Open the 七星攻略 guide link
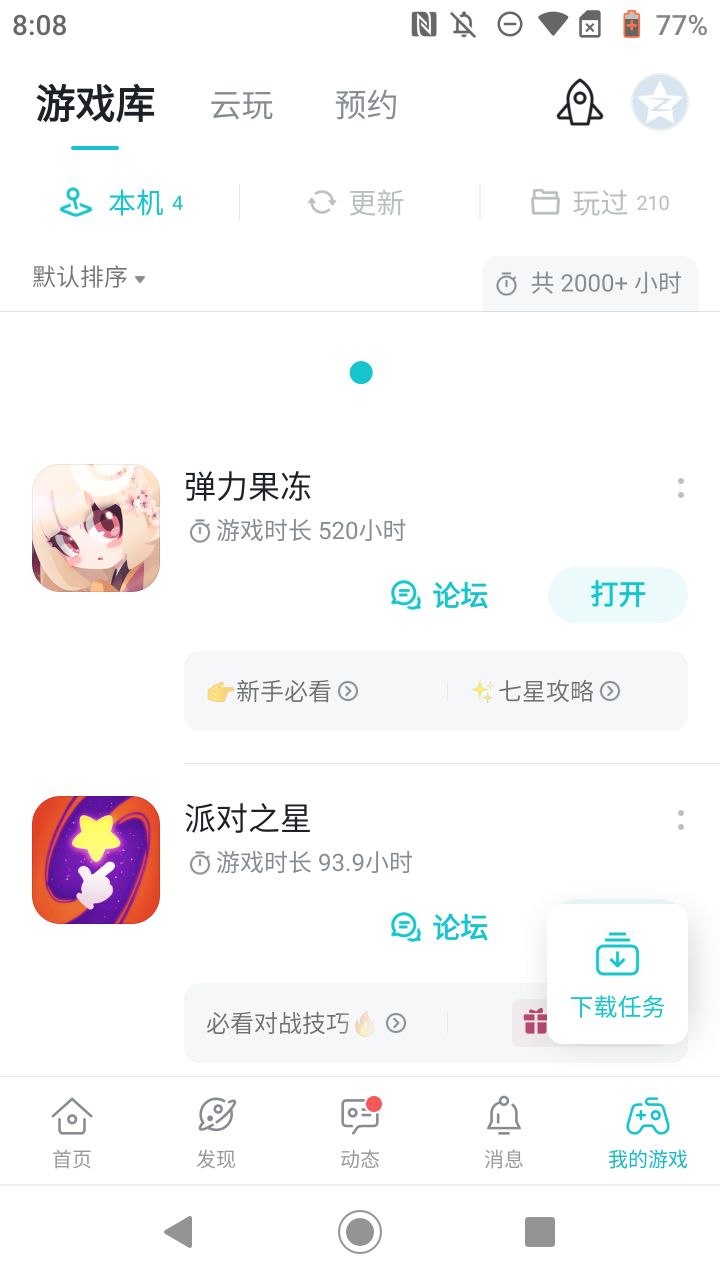 point(546,691)
